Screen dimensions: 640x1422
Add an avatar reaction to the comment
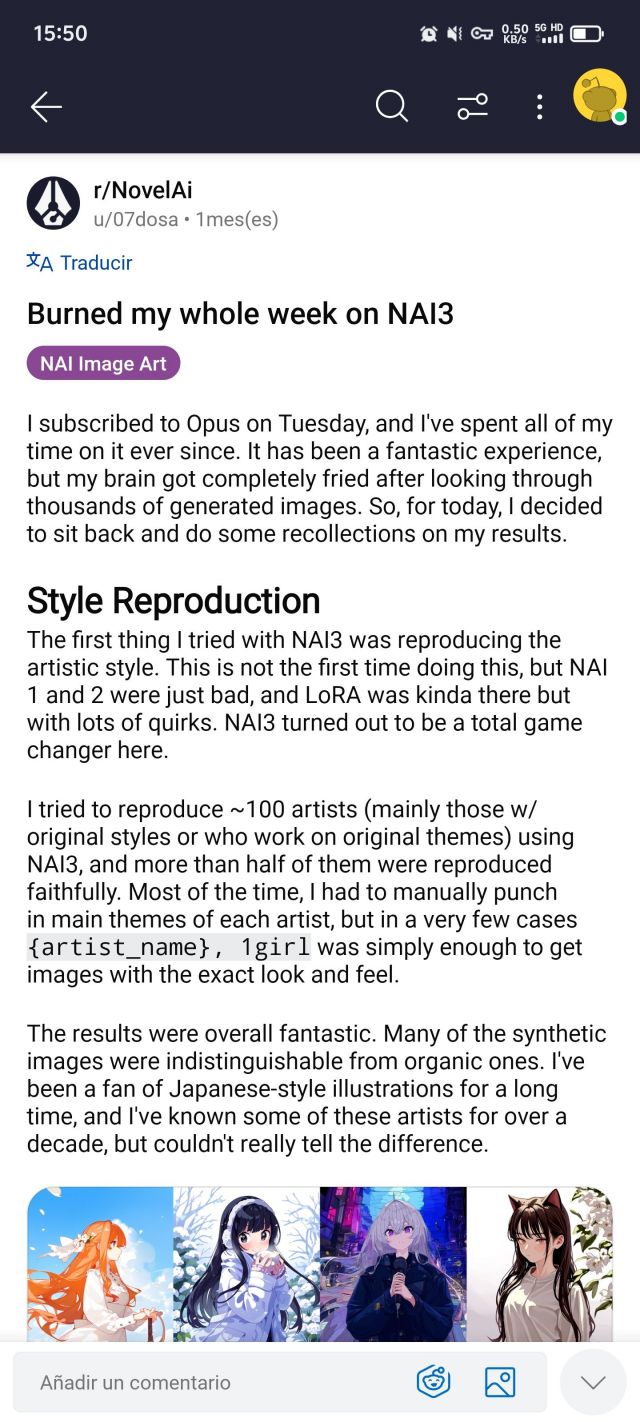[433, 1383]
